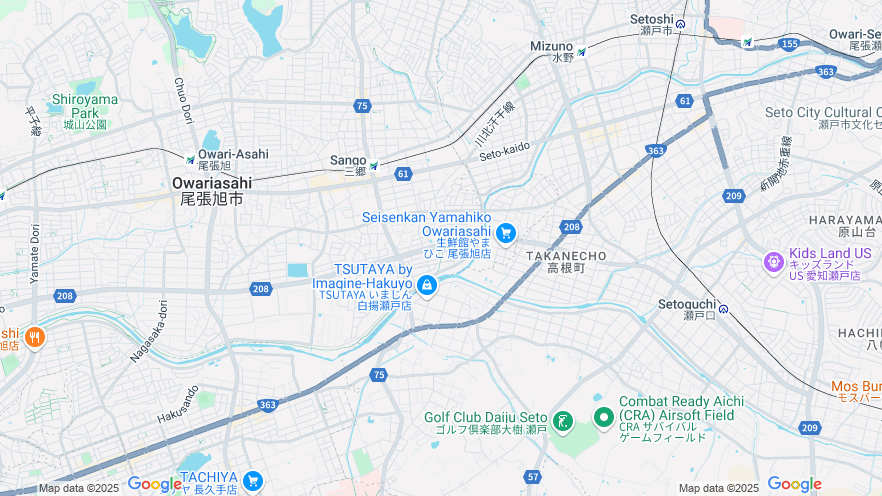Image resolution: width=882 pixels, height=496 pixels.
Task: Open the Setoshi station marker
Action: (681, 23)
